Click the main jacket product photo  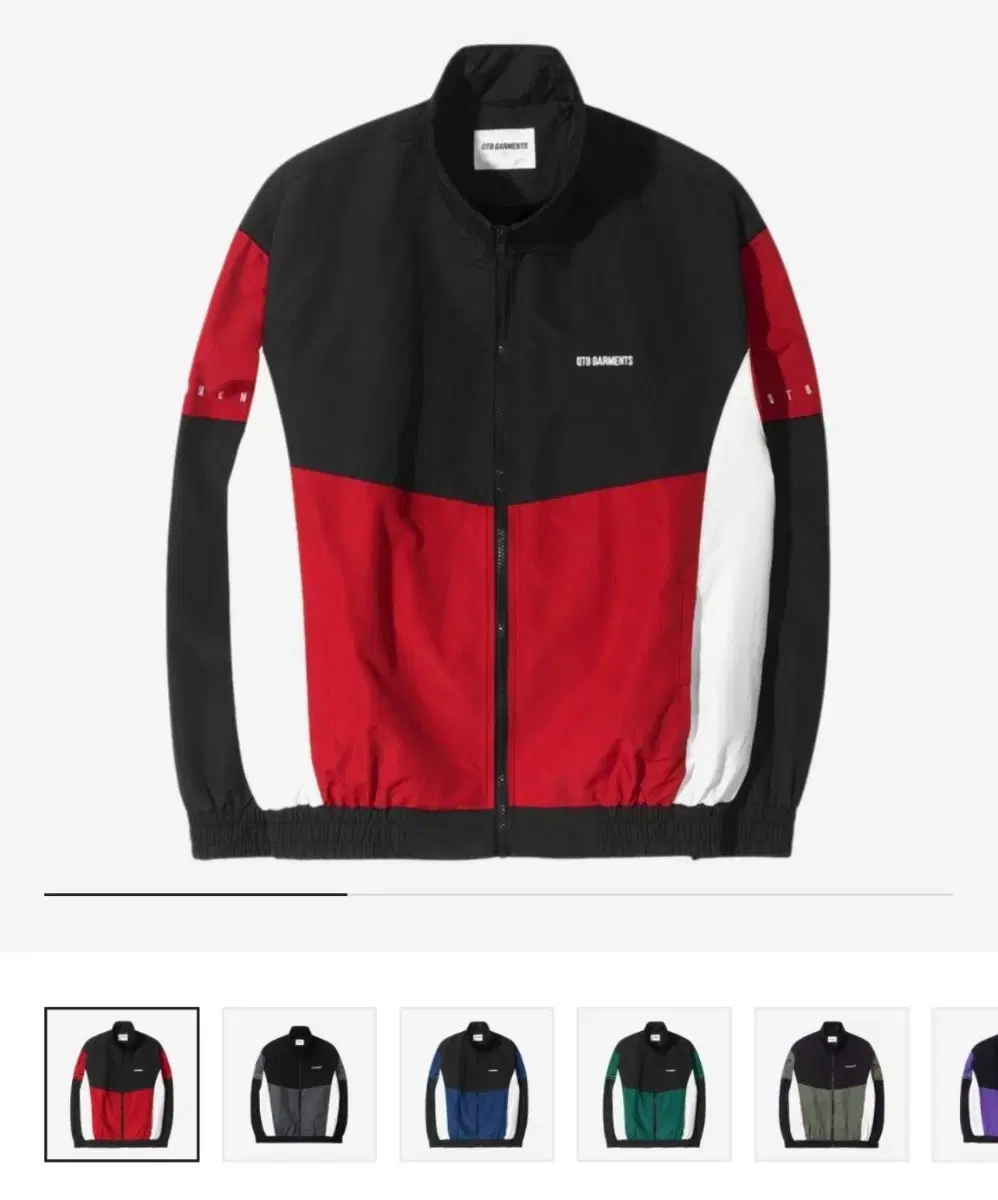pos(500,450)
